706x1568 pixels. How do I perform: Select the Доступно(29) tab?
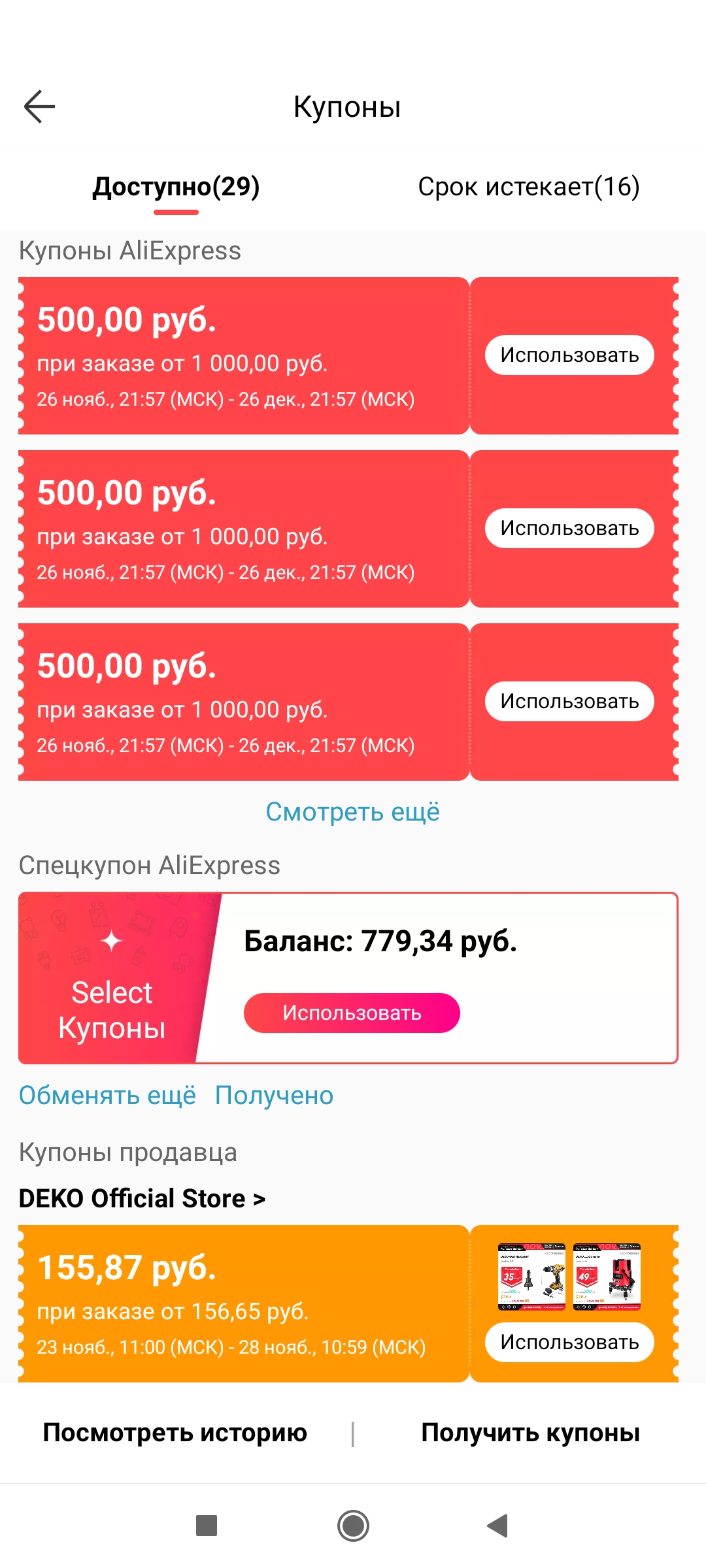click(x=176, y=187)
